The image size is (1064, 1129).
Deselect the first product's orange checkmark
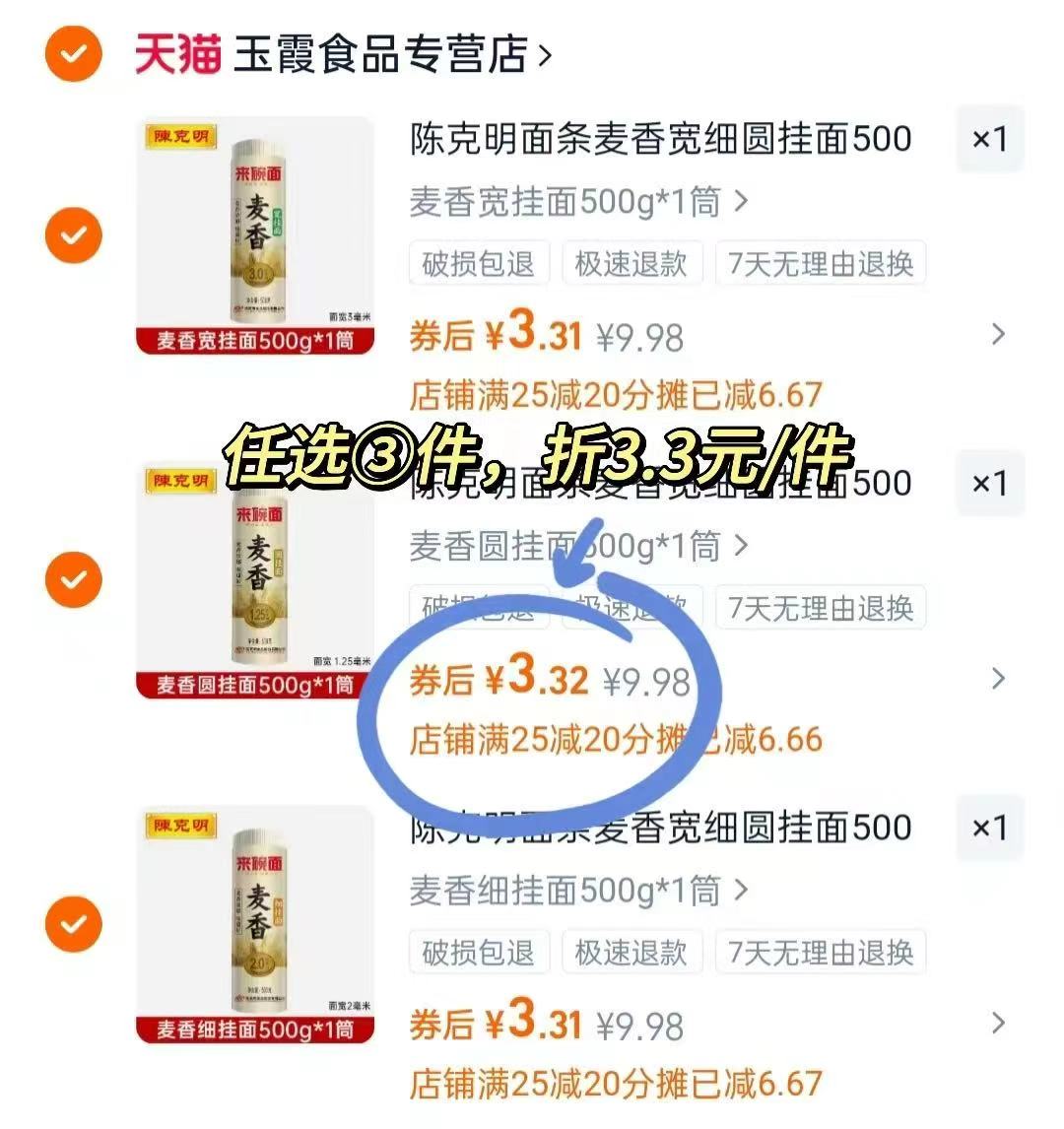coord(72,234)
